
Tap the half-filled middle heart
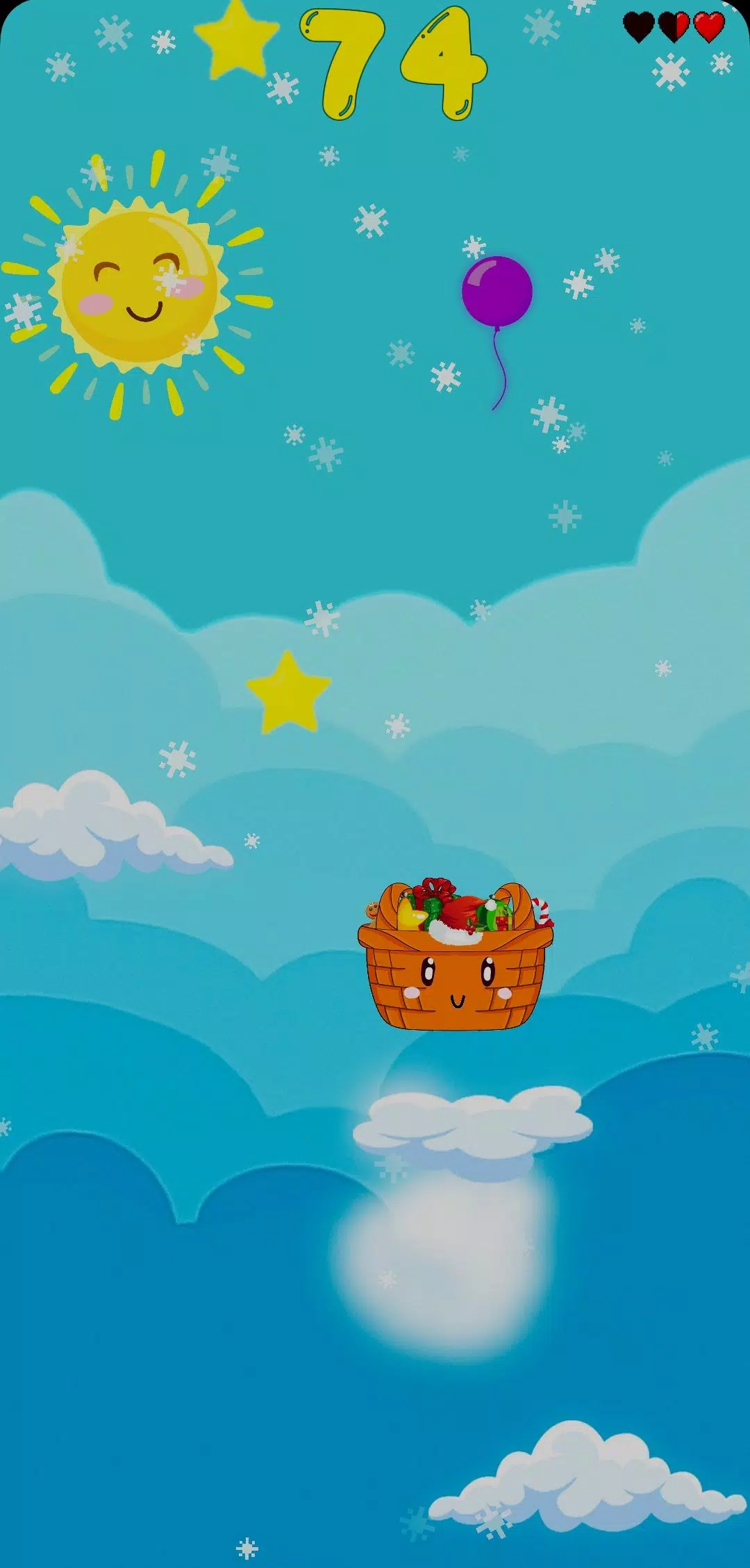pos(673,26)
